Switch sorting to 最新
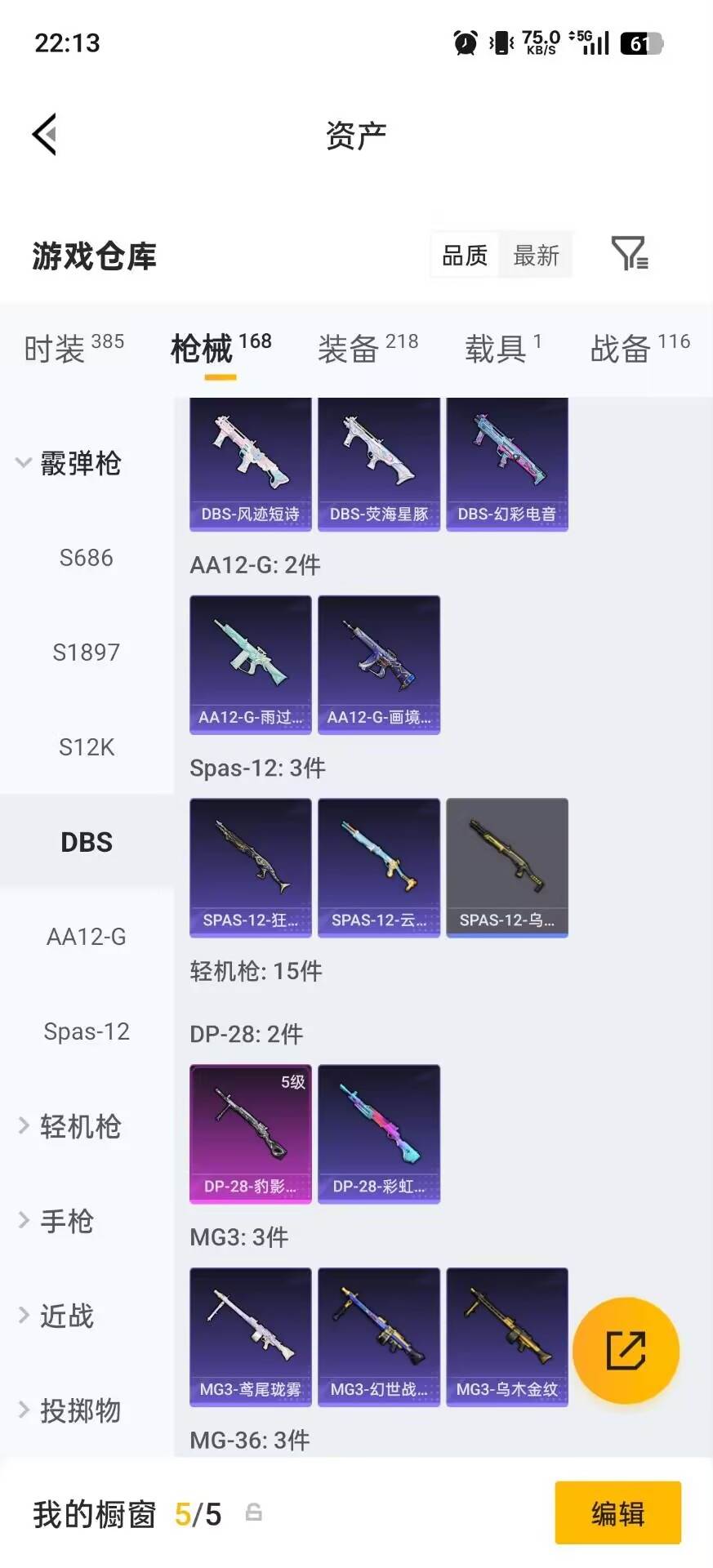 click(x=535, y=256)
